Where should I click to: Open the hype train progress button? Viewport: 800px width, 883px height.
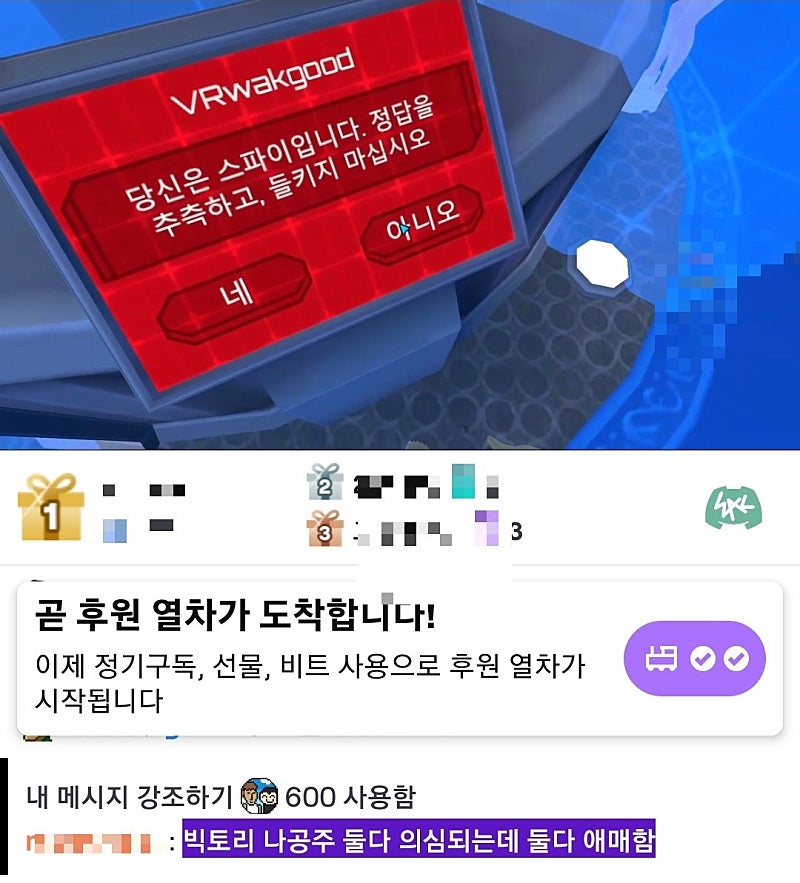click(x=694, y=658)
